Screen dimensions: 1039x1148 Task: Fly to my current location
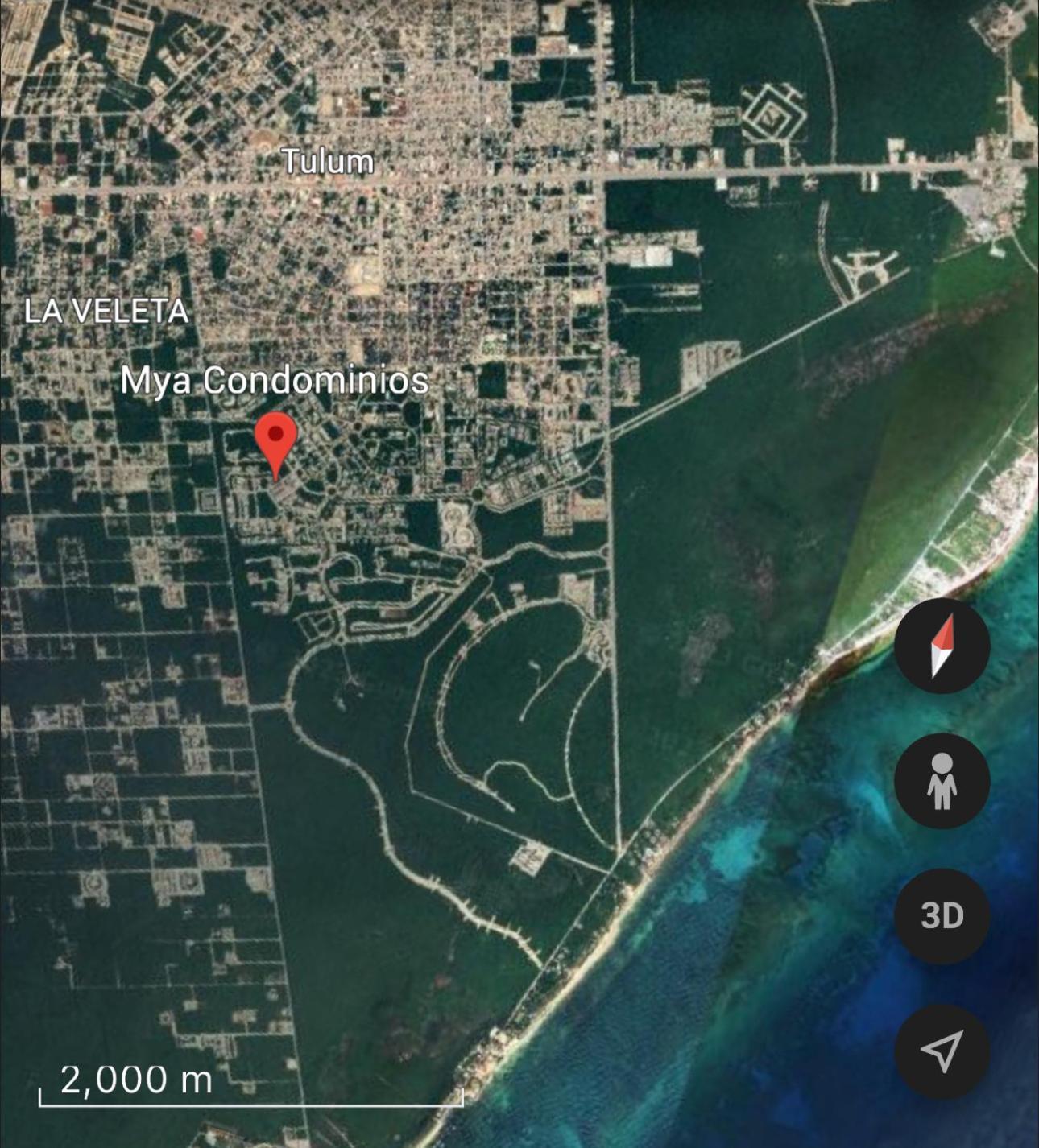pyautogui.click(x=942, y=1050)
